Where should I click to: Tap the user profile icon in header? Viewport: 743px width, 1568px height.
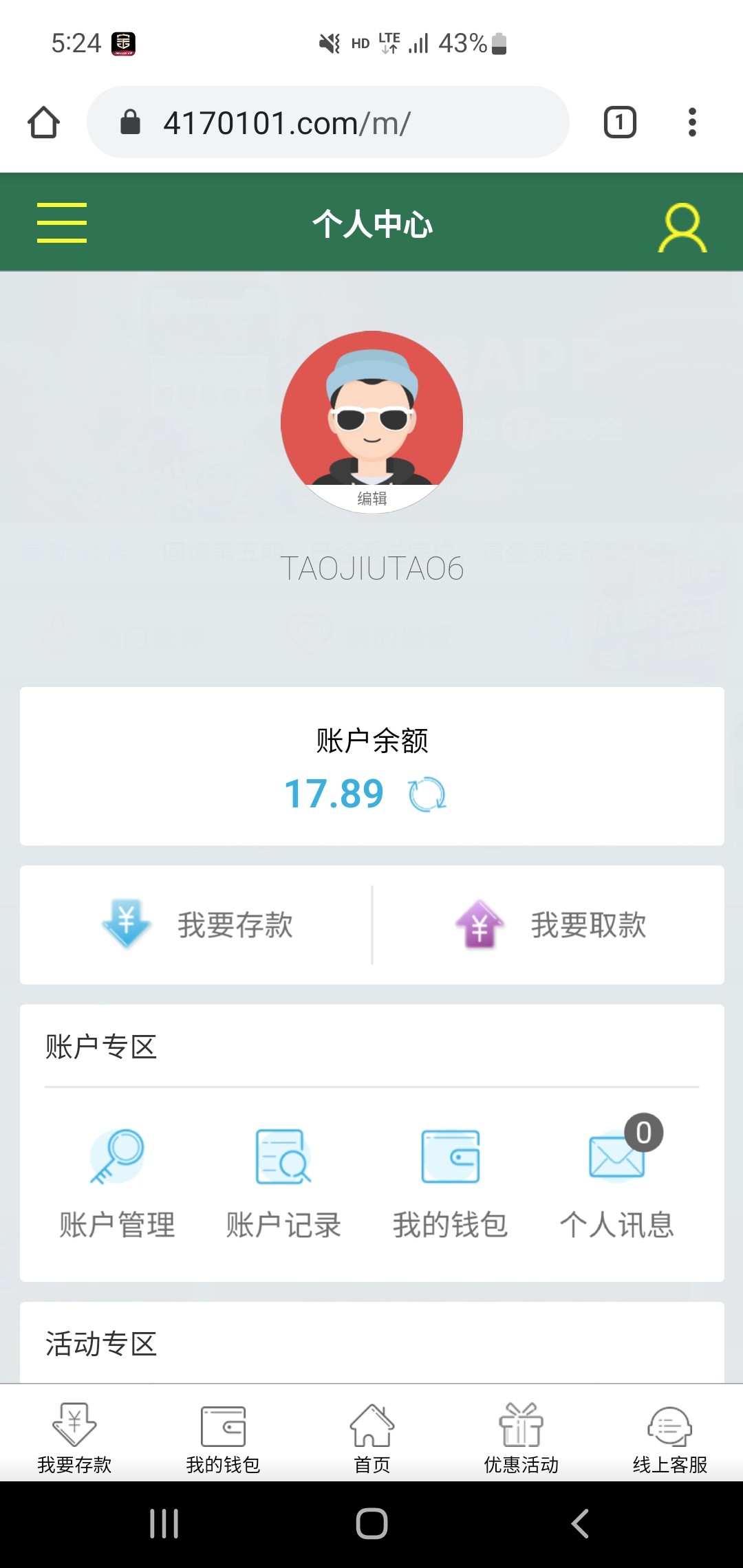click(682, 227)
